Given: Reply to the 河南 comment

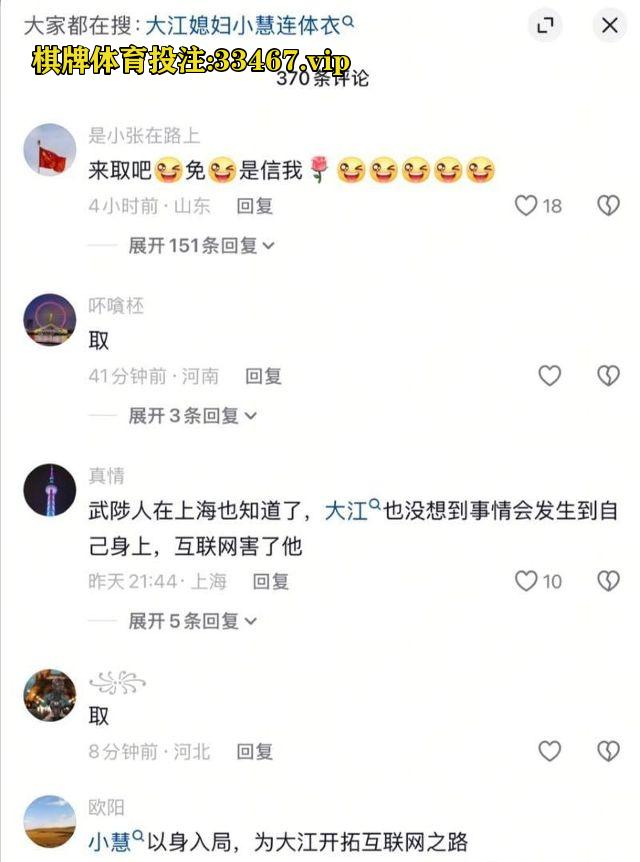Looking at the screenshot, I should 264,376.
